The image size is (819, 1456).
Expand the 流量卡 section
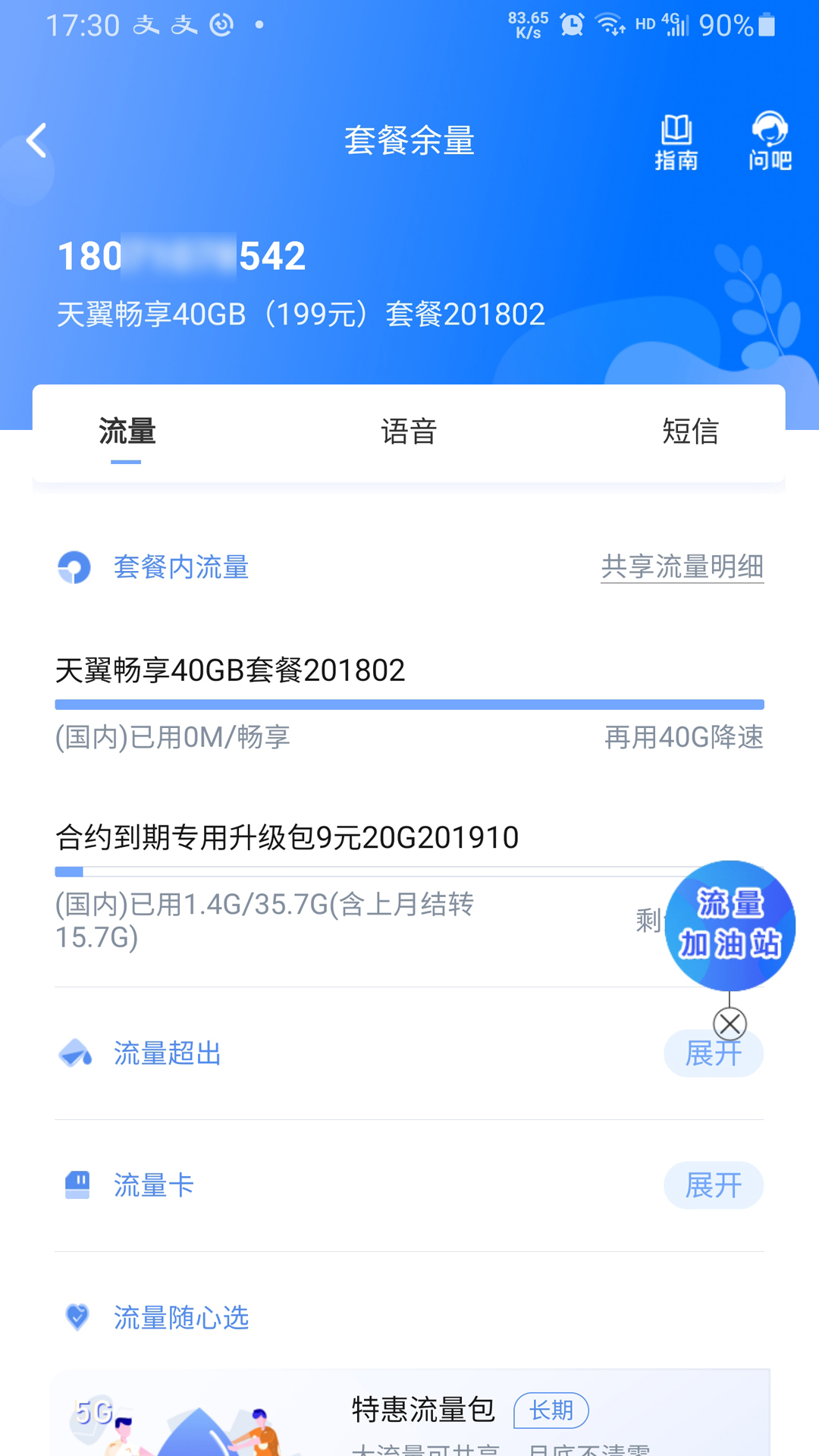click(x=712, y=1185)
